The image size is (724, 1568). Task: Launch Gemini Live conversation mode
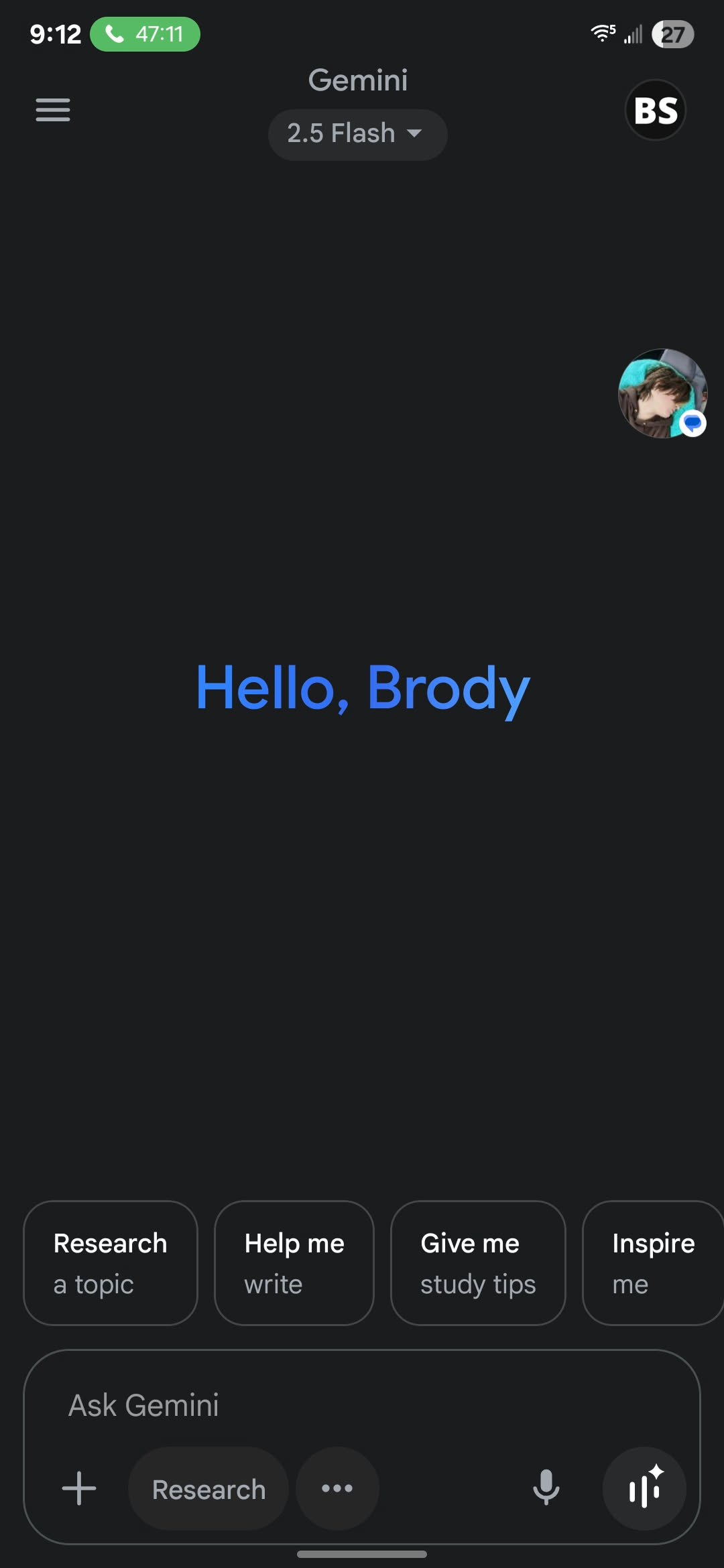[x=644, y=1488]
